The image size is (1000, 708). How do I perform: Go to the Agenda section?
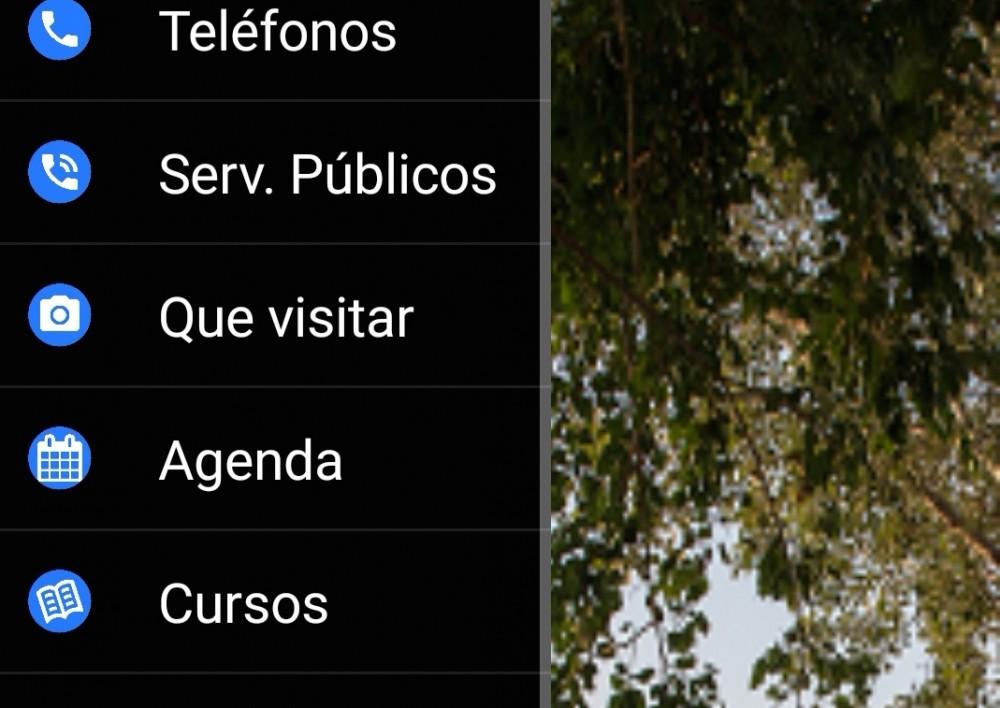[250, 461]
